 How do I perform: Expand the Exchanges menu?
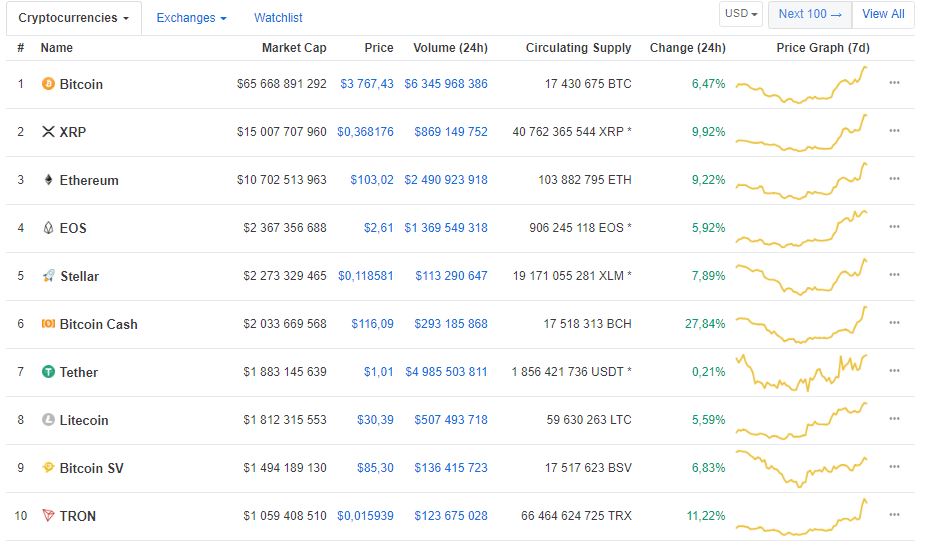191,18
